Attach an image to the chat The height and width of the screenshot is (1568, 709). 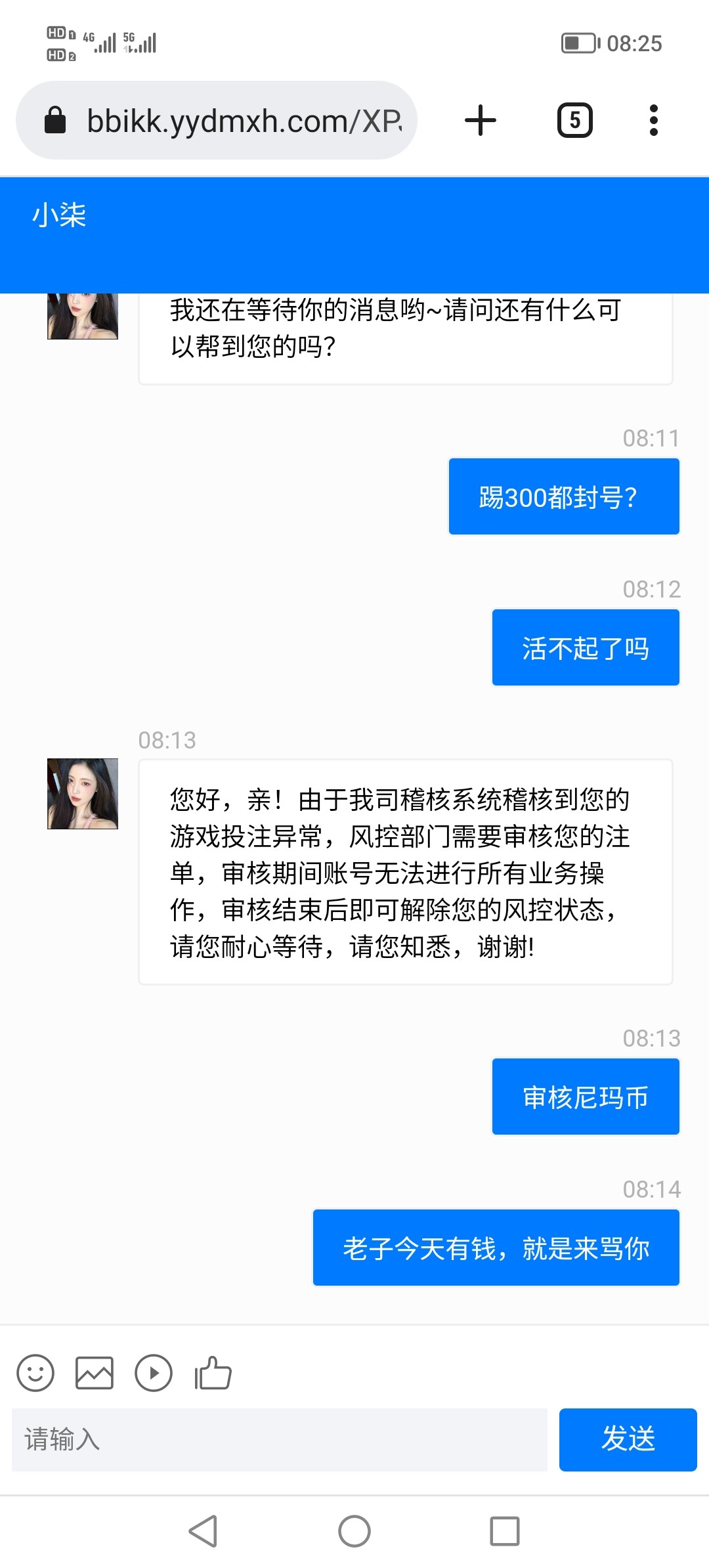pyautogui.click(x=95, y=1373)
